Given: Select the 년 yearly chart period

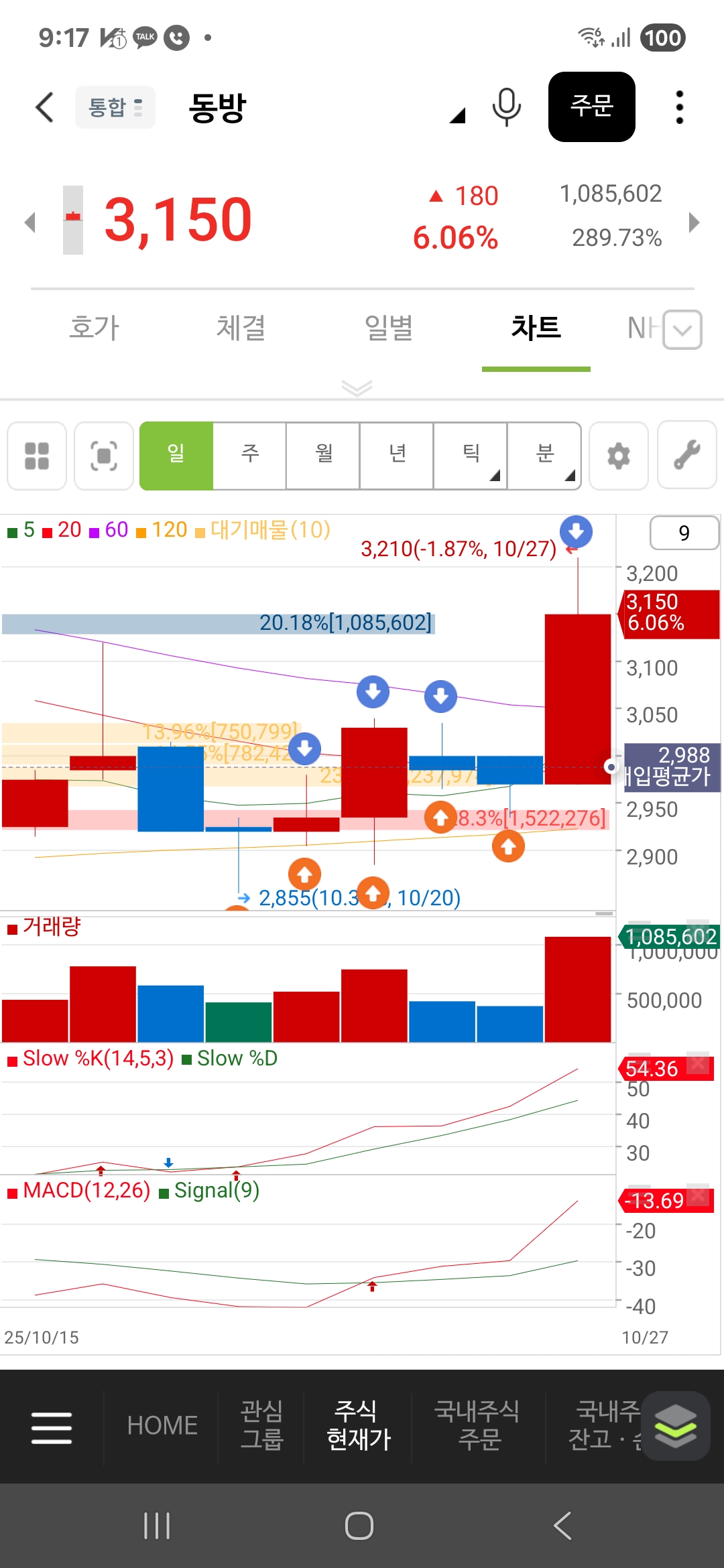Looking at the screenshot, I should 398,456.
